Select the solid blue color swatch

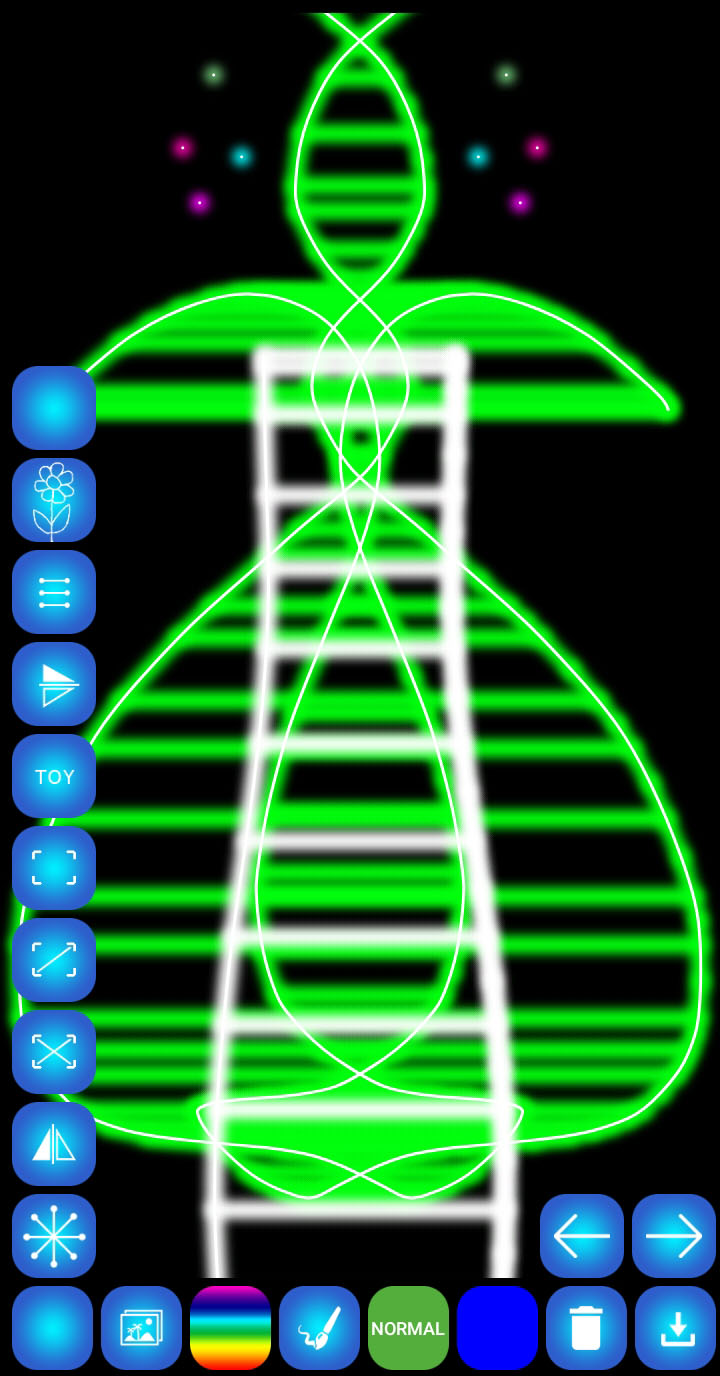(x=497, y=1328)
